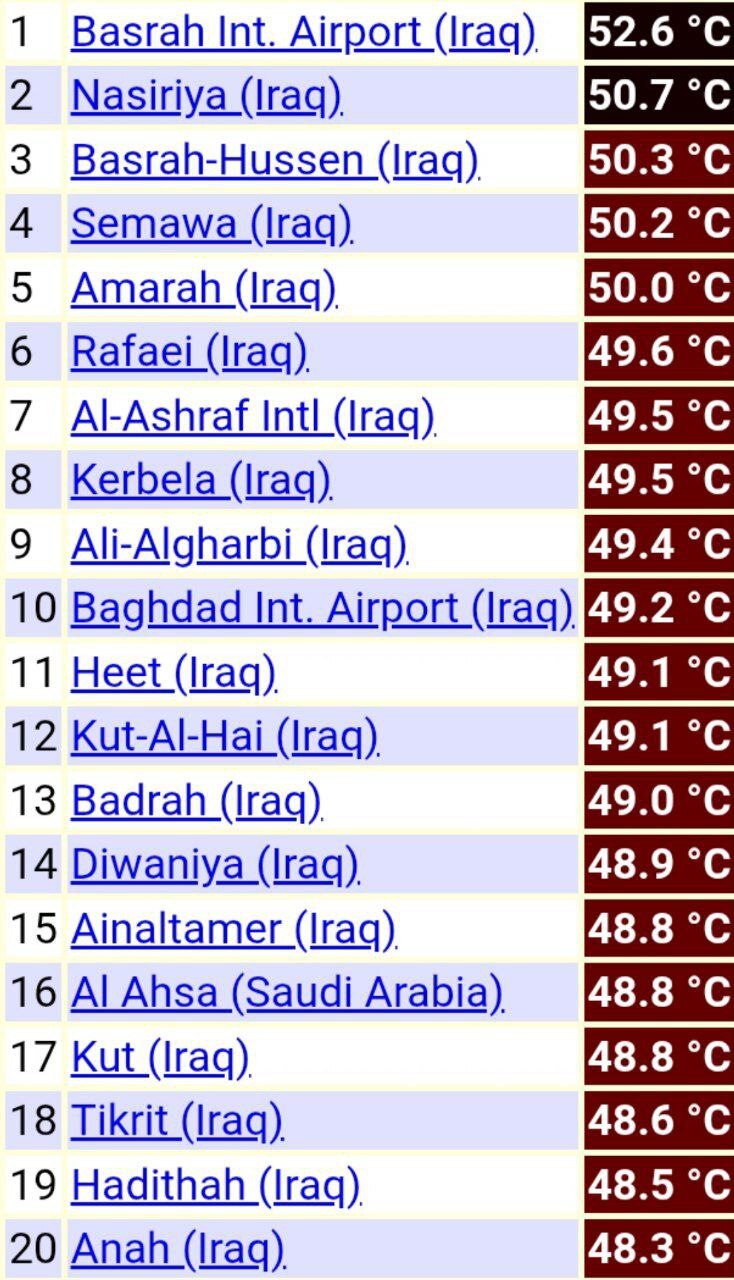Open the Al-Ashraf Intl (Iraq) link
Image resolution: width=734 pixels, height=1280 pixels.
click(254, 416)
